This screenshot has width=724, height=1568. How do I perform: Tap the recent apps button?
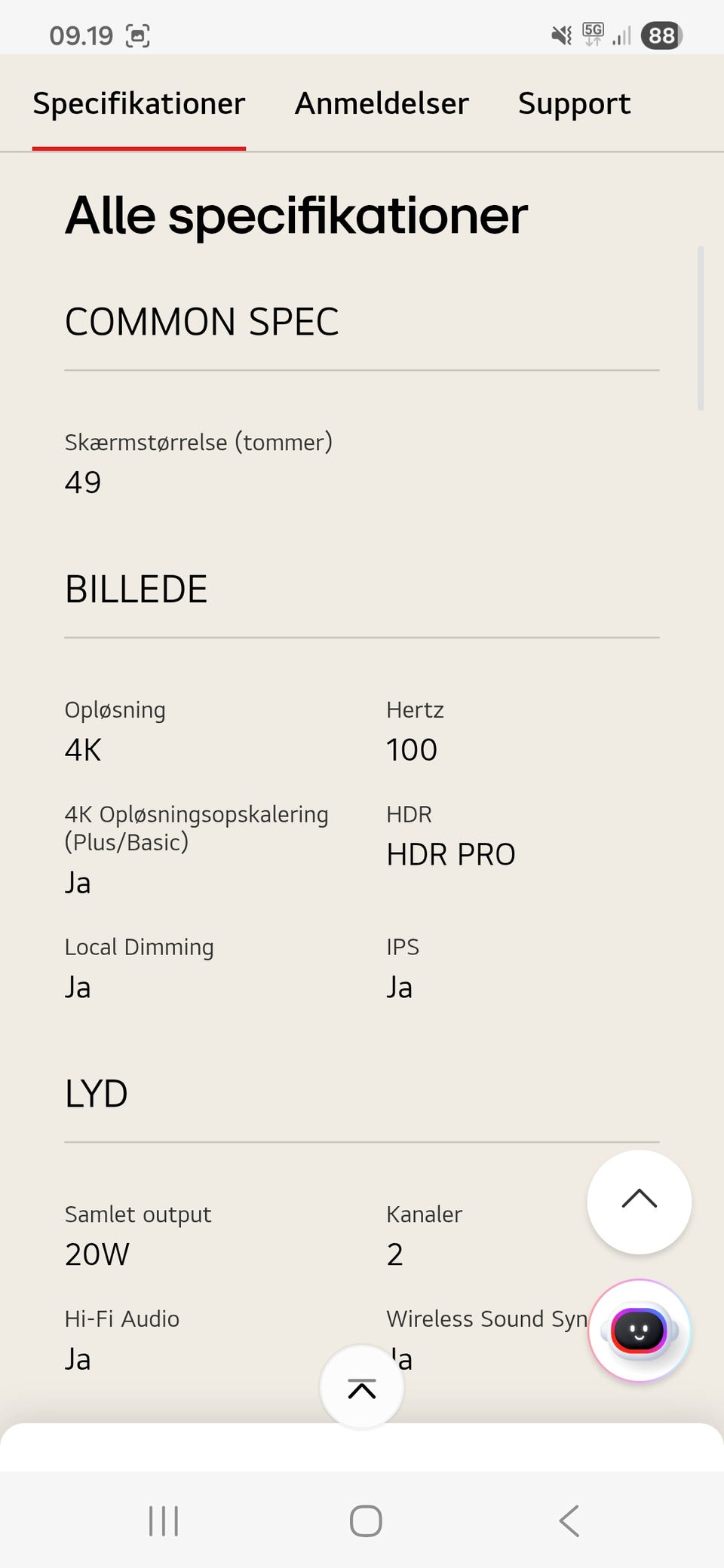click(163, 1521)
